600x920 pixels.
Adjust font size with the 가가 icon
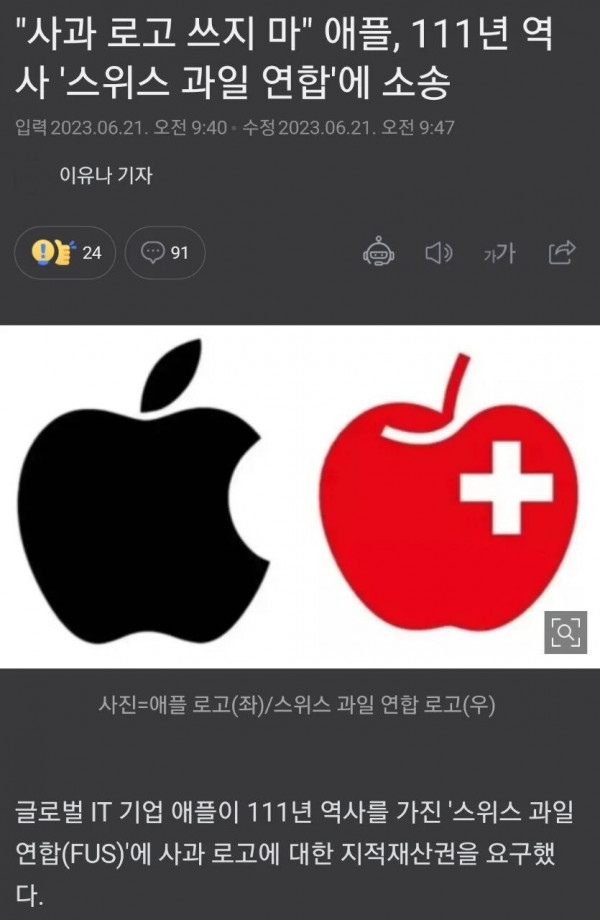[x=498, y=254]
